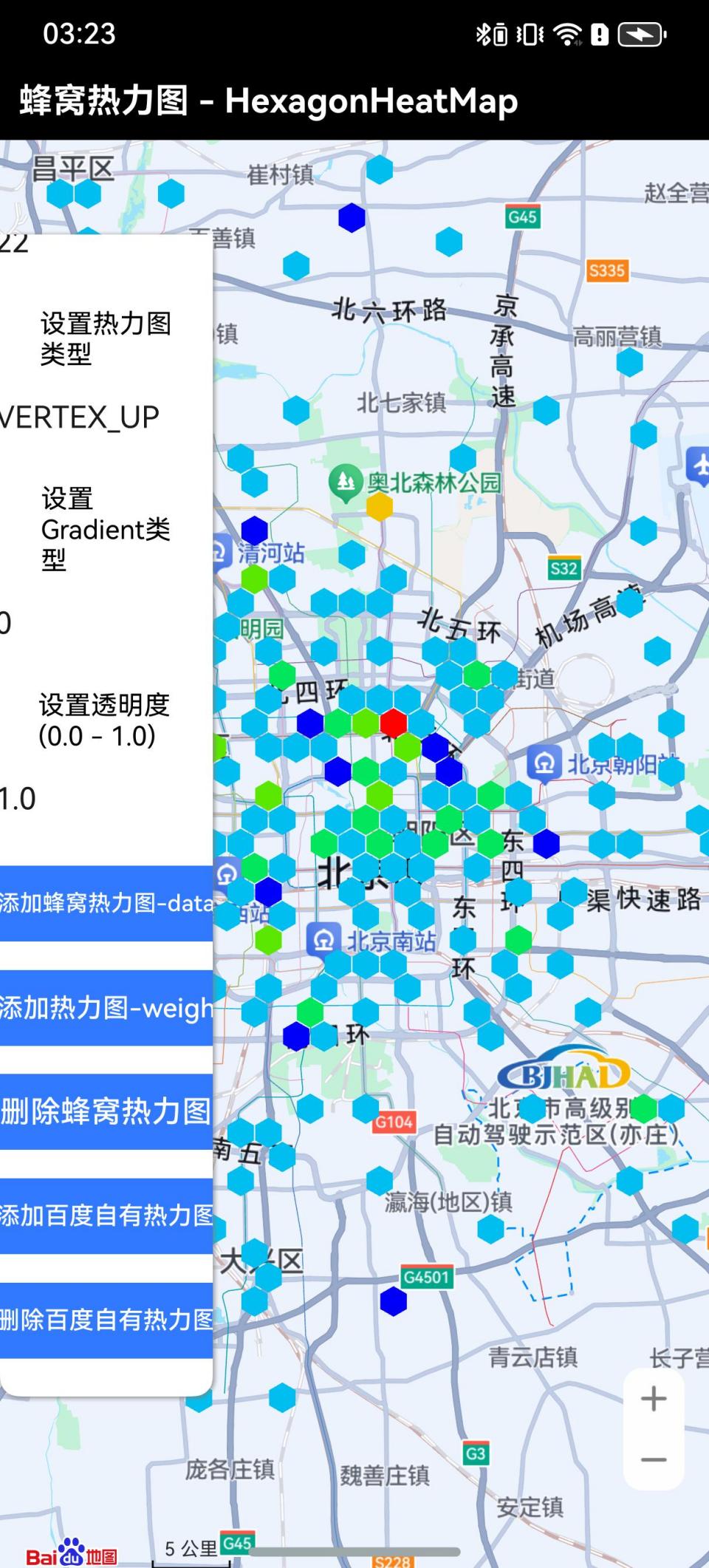
Task: Tap 添加蜂窝热力图-data button
Action: pyautogui.click(x=106, y=903)
